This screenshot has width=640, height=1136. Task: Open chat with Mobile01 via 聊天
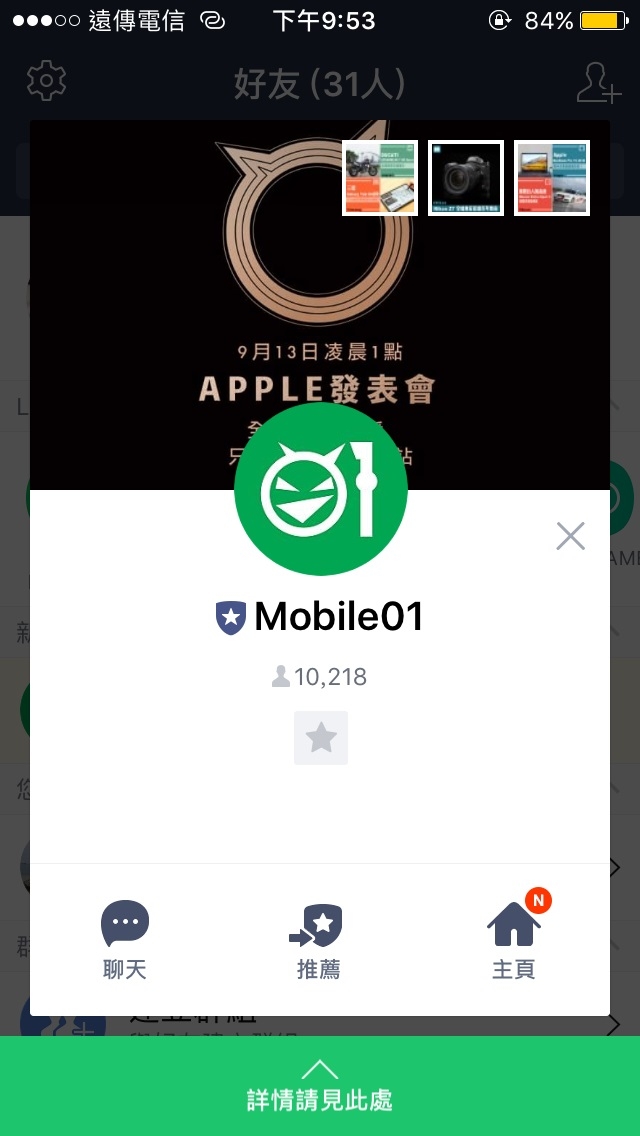(125, 938)
